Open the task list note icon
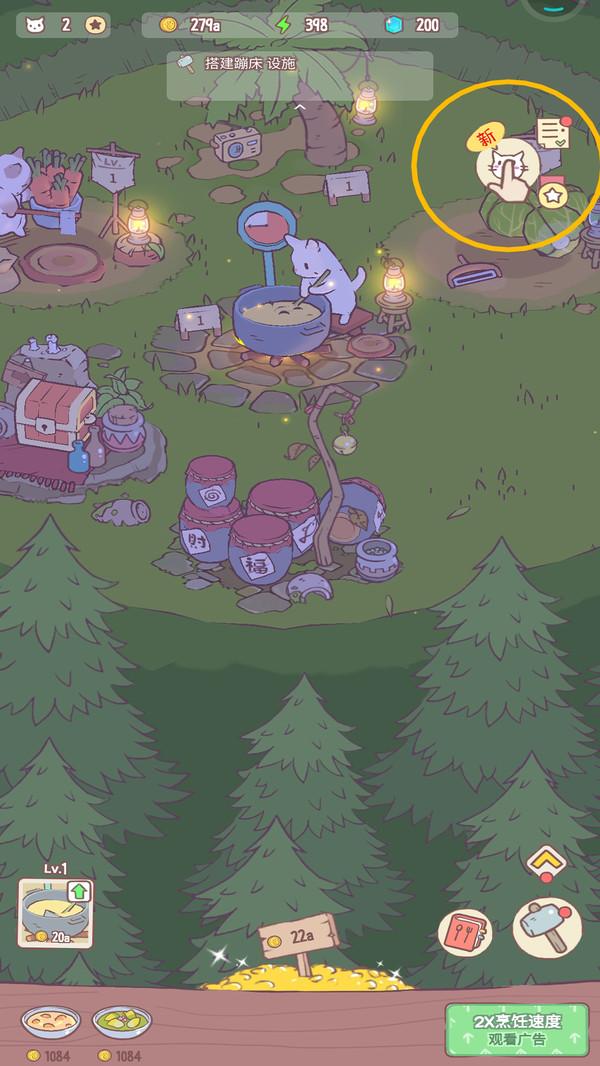 click(x=551, y=134)
